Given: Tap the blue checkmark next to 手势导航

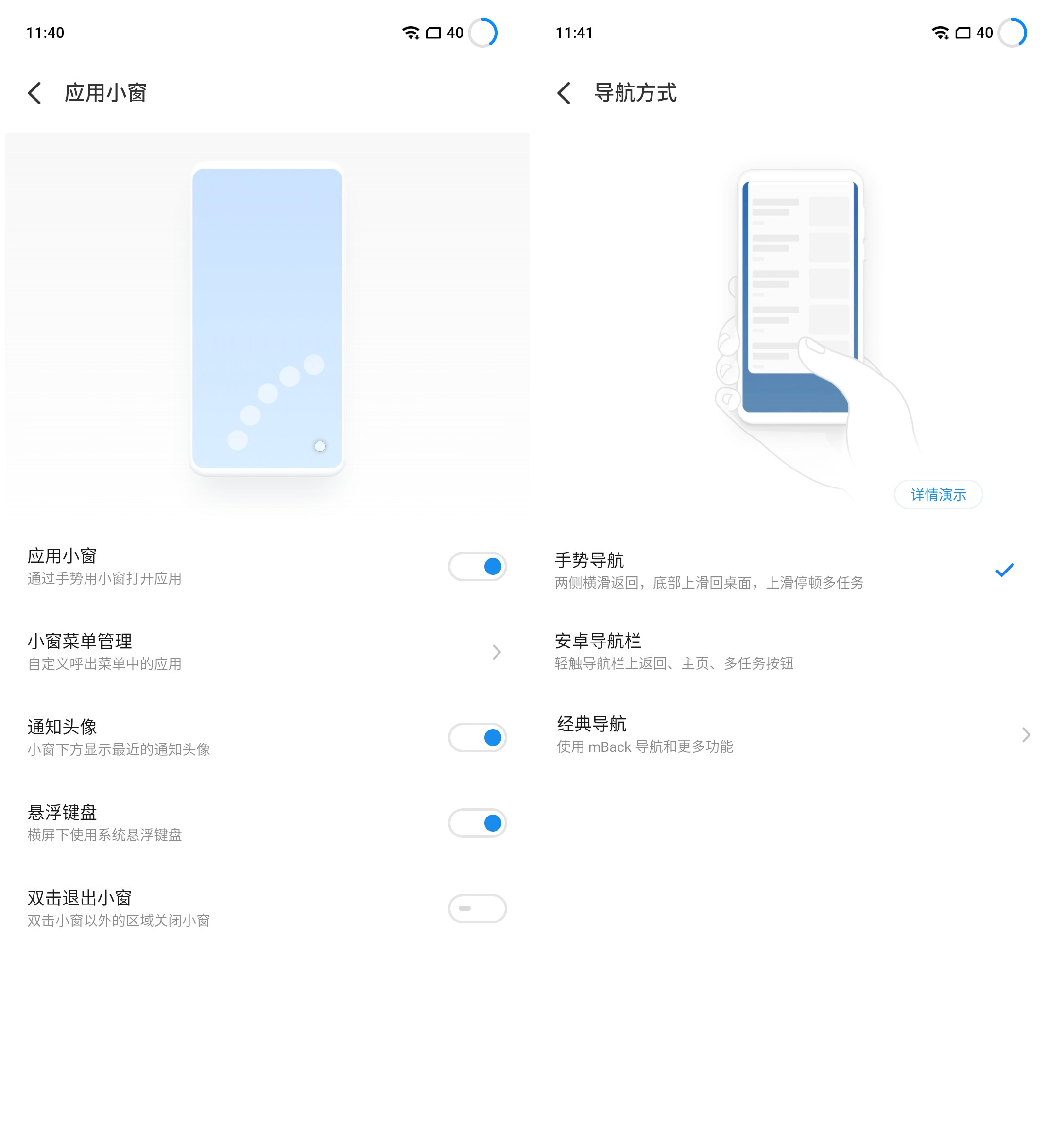Looking at the screenshot, I should coord(1005,569).
